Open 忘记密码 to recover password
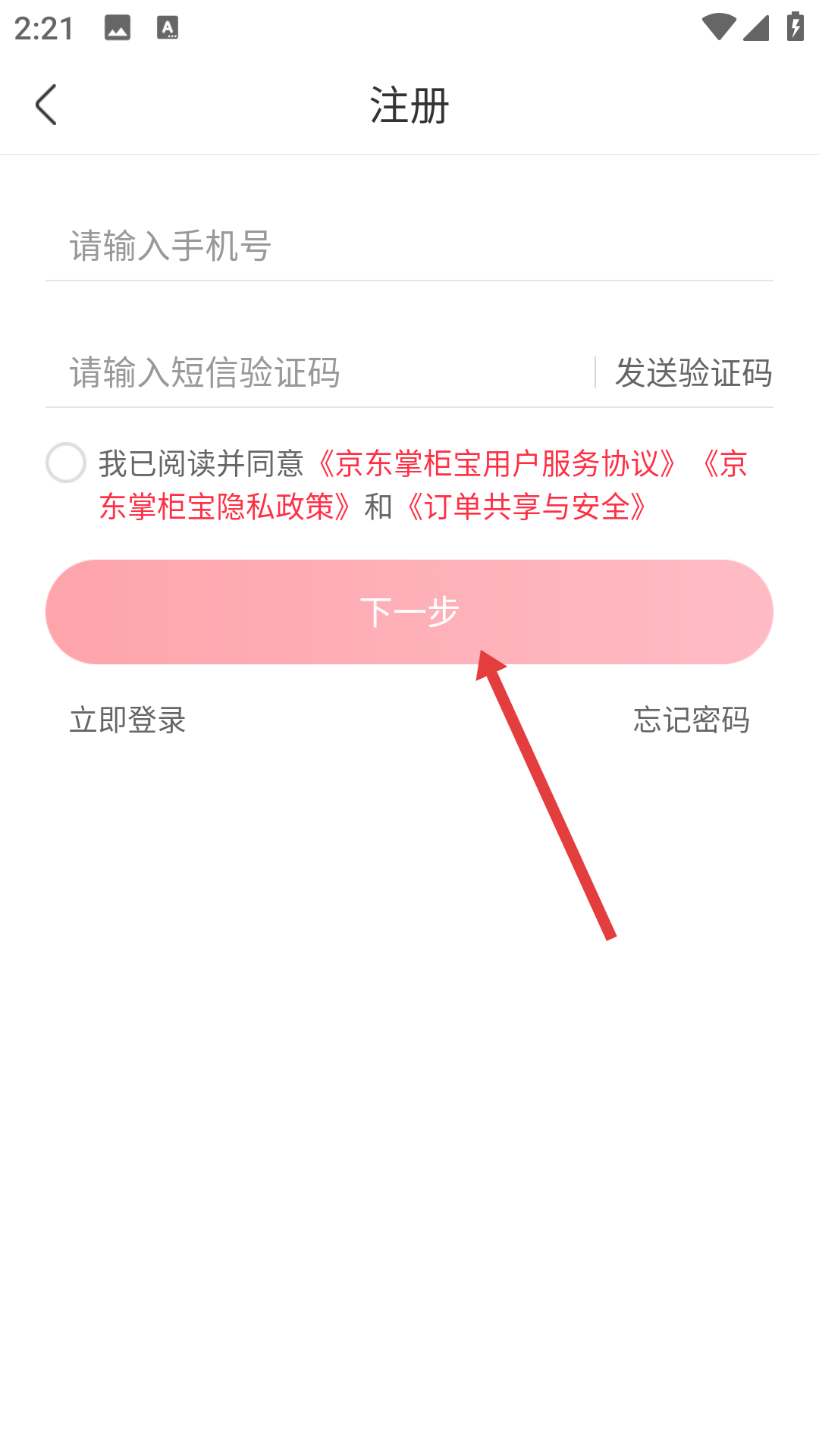This screenshot has height=1456, width=819. pos(691,720)
